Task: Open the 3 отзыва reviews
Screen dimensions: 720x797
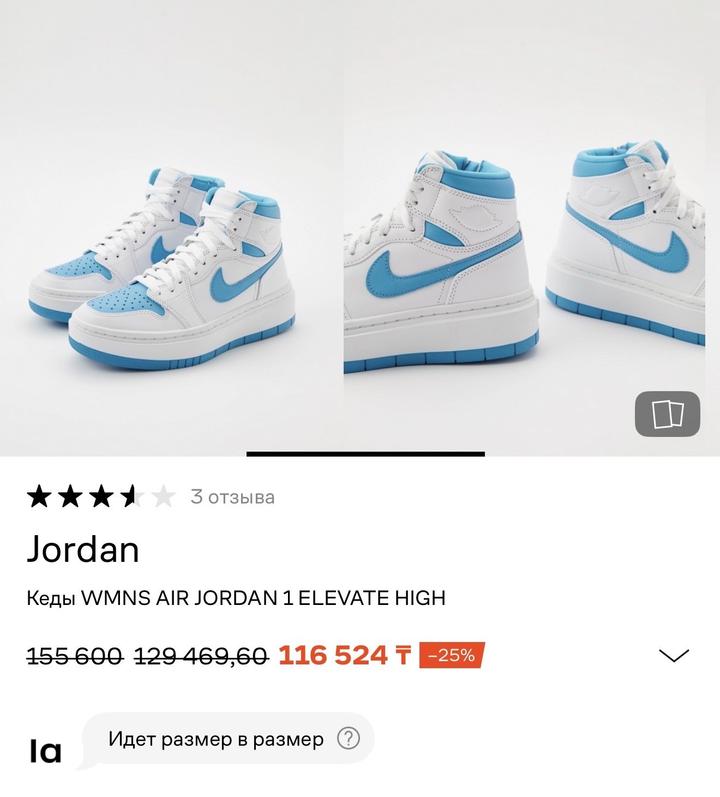Action: (232, 497)
